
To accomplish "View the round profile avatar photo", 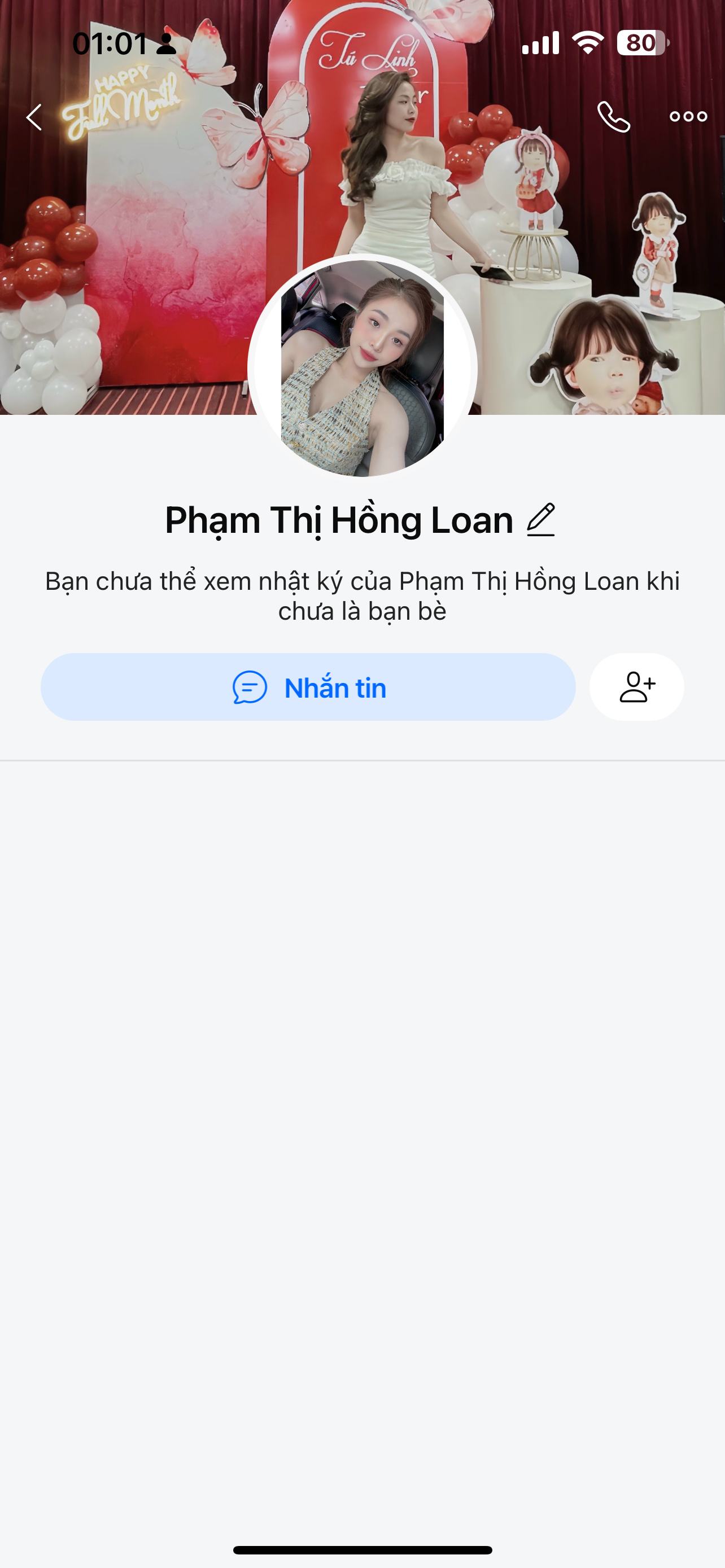I will [x=362, y=367].
